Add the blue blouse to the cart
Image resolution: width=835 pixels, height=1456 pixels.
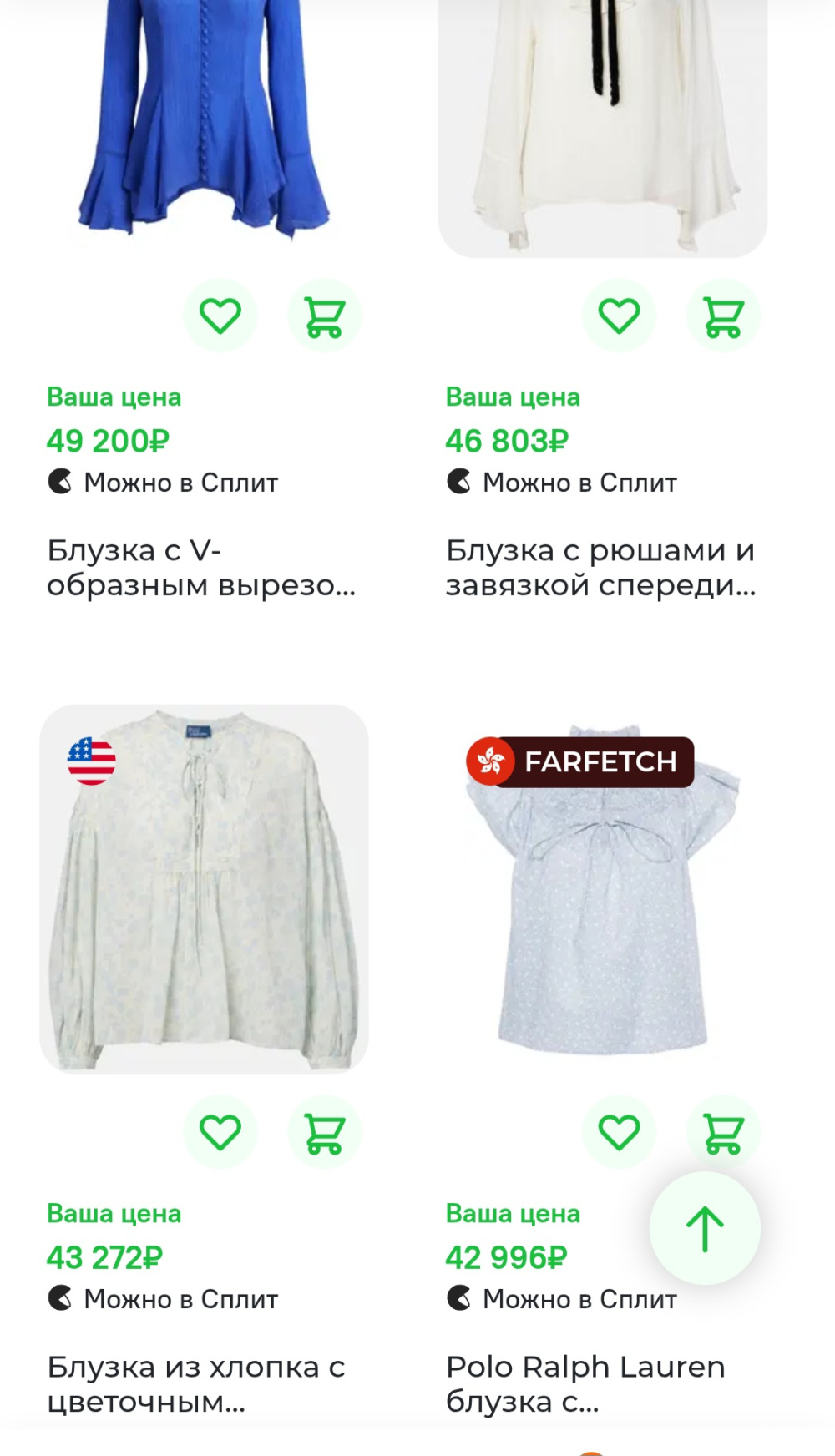(x=325, y=315)
